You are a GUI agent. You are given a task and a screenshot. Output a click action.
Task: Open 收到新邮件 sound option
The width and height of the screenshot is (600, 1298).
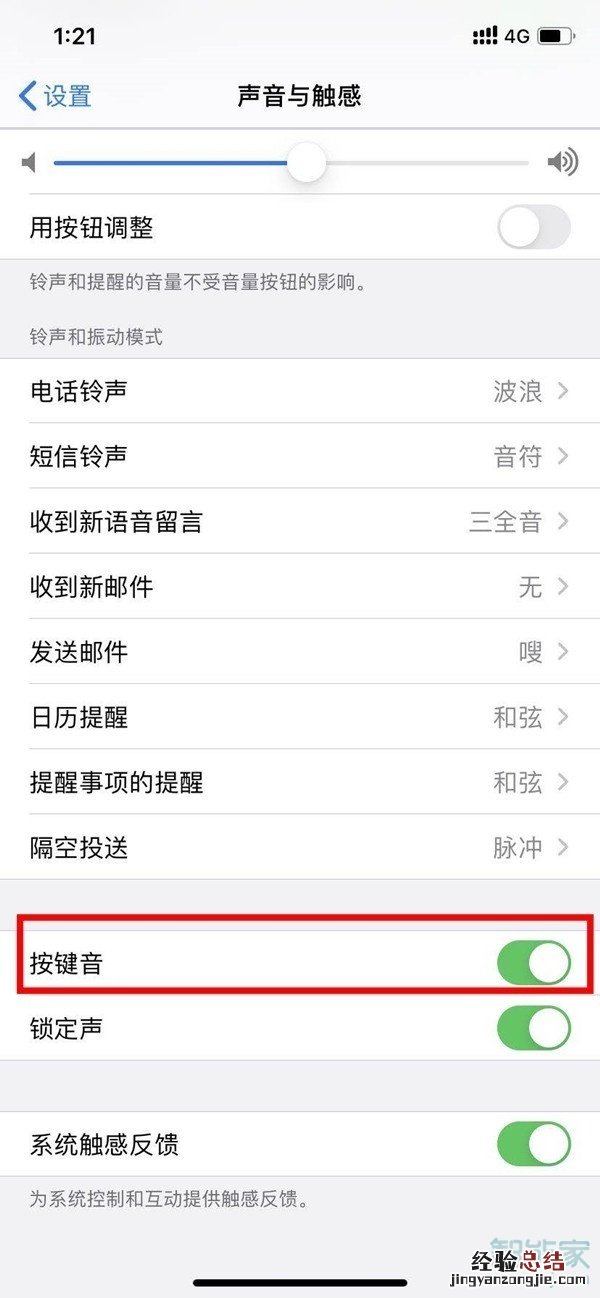[300, 586]
